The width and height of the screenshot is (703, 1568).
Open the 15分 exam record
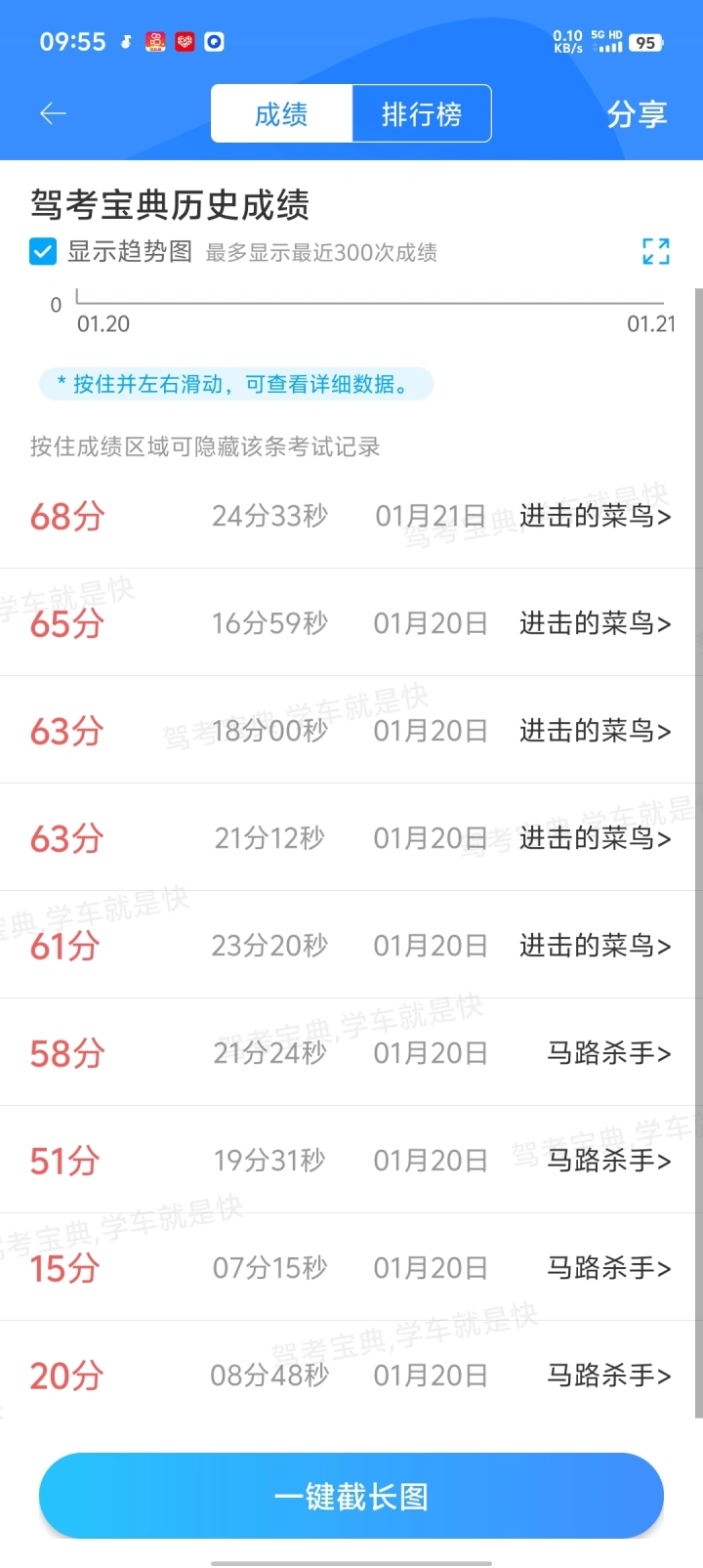coord(351,1267)
